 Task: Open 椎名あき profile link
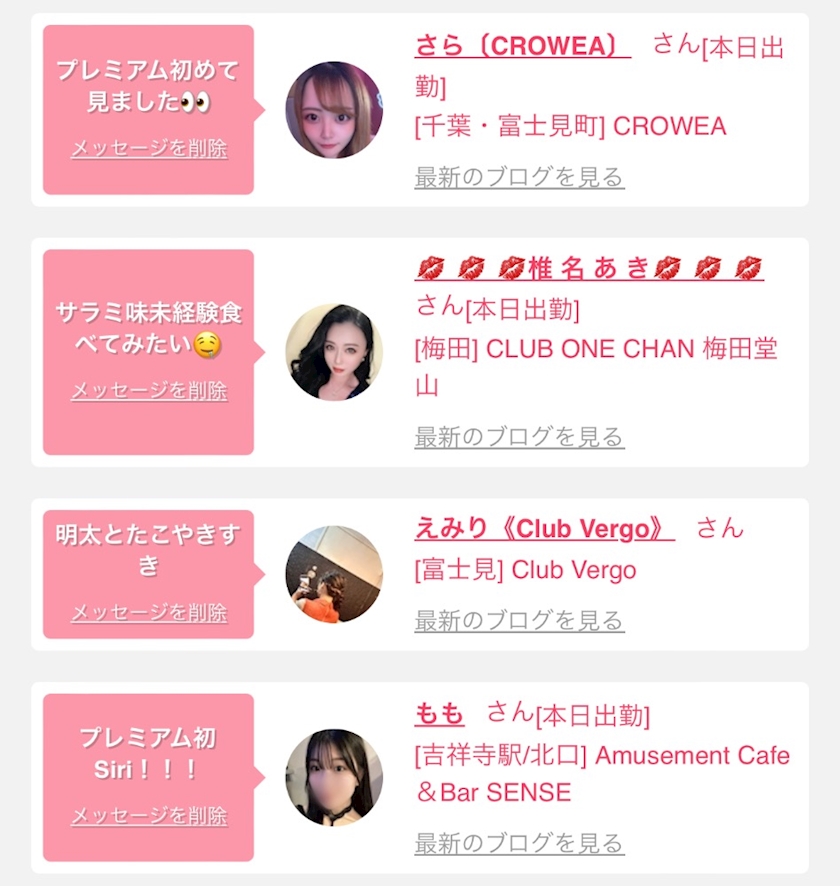pyautogui.click(x=589, y=267)
